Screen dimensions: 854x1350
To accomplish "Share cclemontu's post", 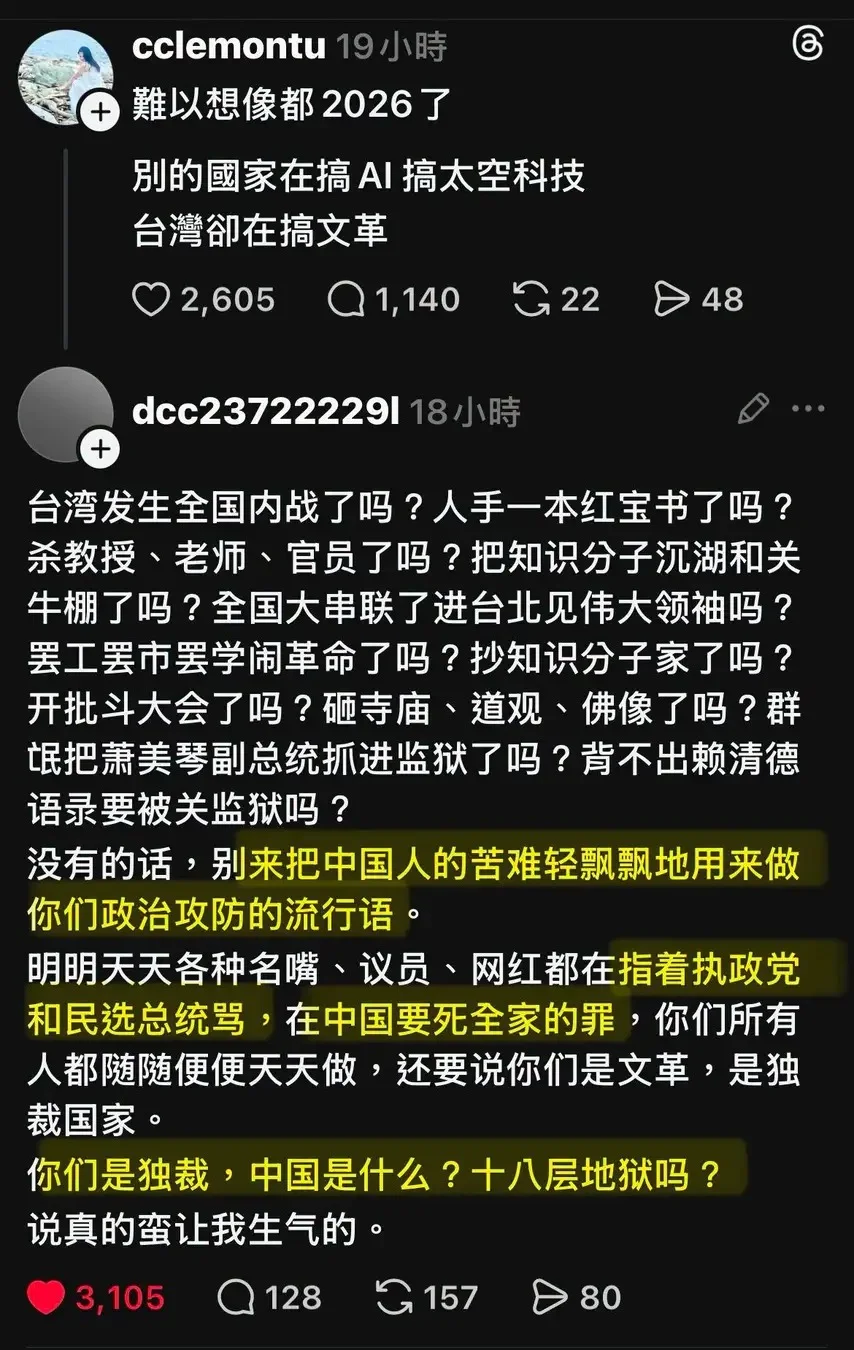I will coord(672,299).
